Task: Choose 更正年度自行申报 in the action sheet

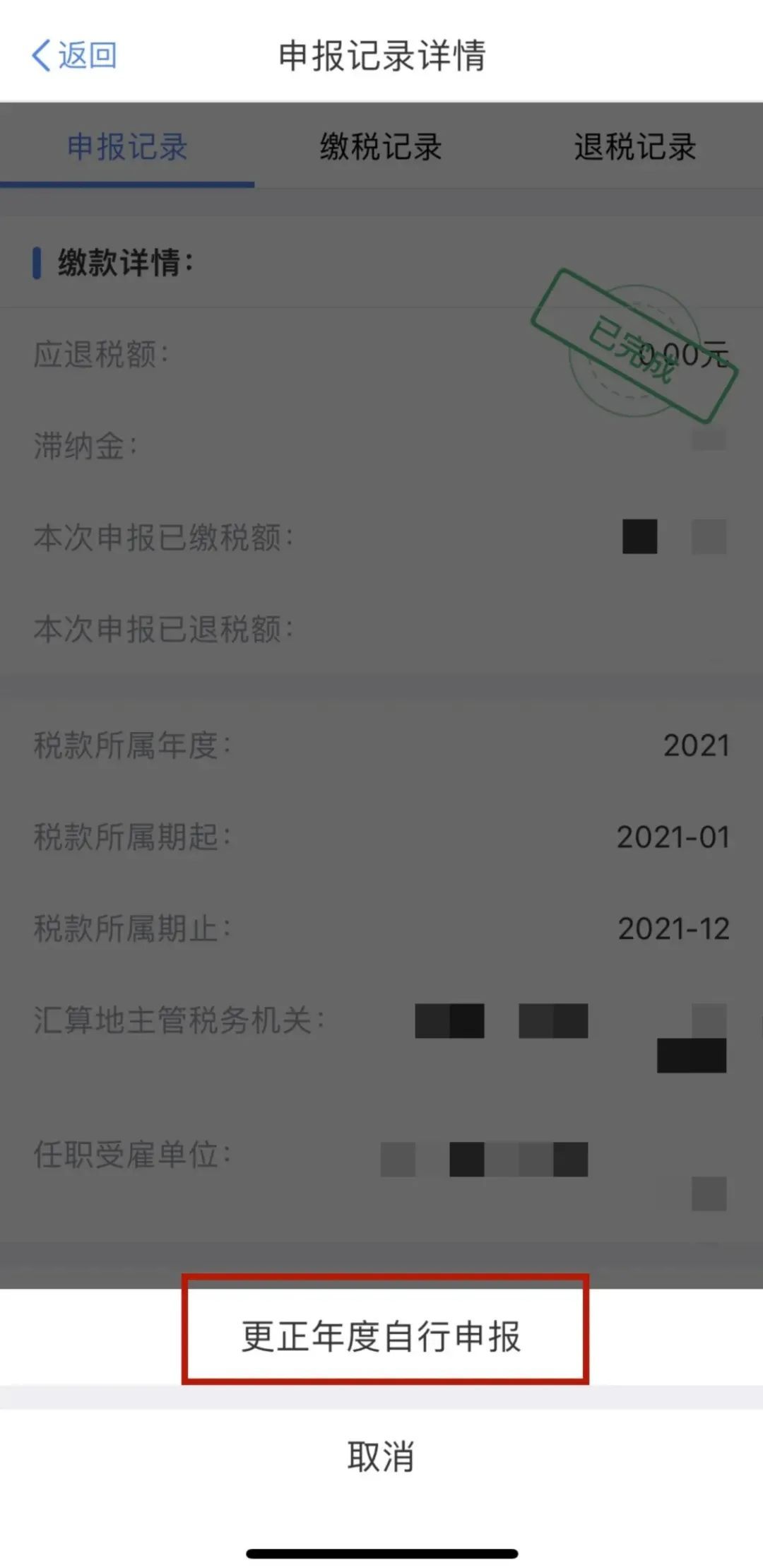Action: (x=381, y=1336)
